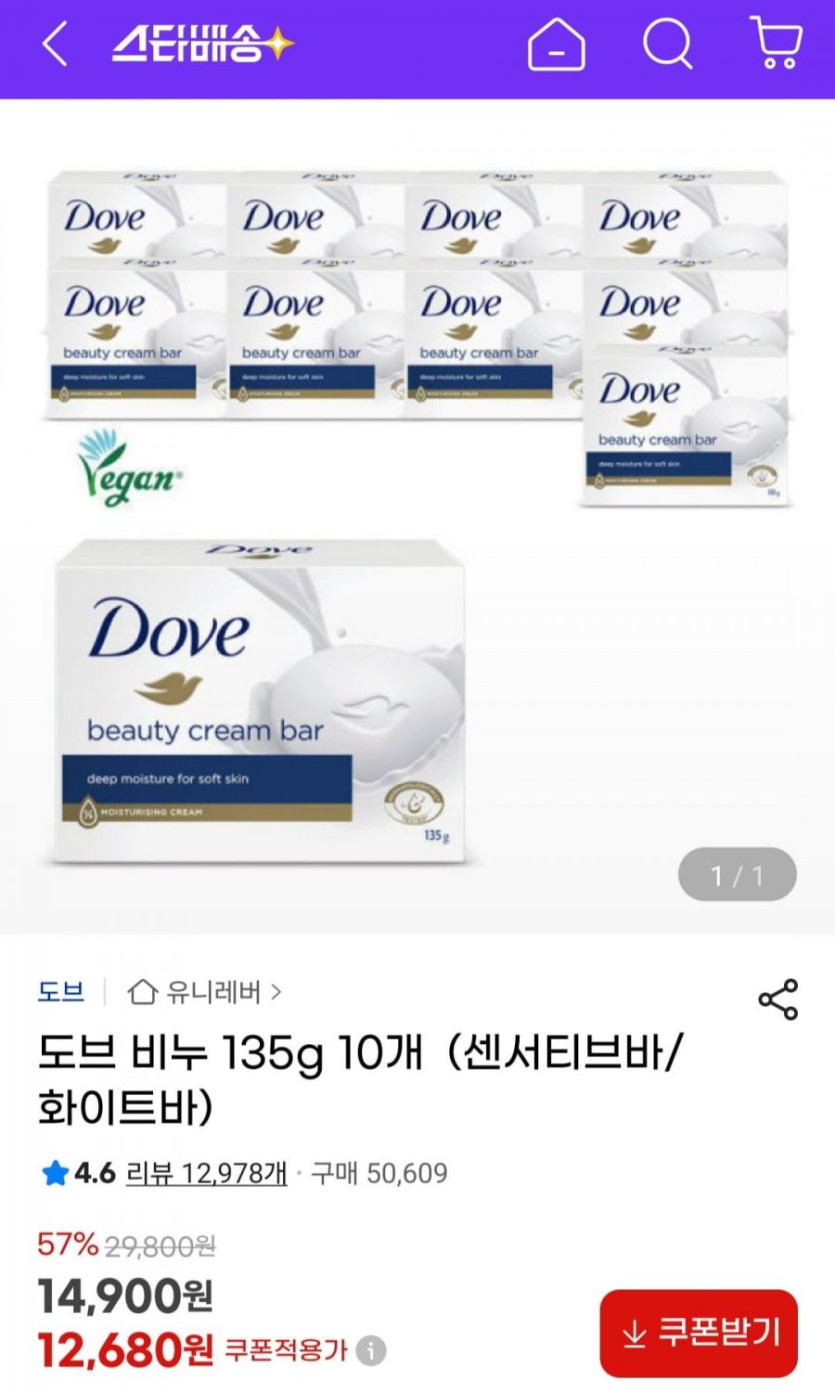
Task: Tap 쿠폰받기 to download the coupon
Action: coord(699,1332)
